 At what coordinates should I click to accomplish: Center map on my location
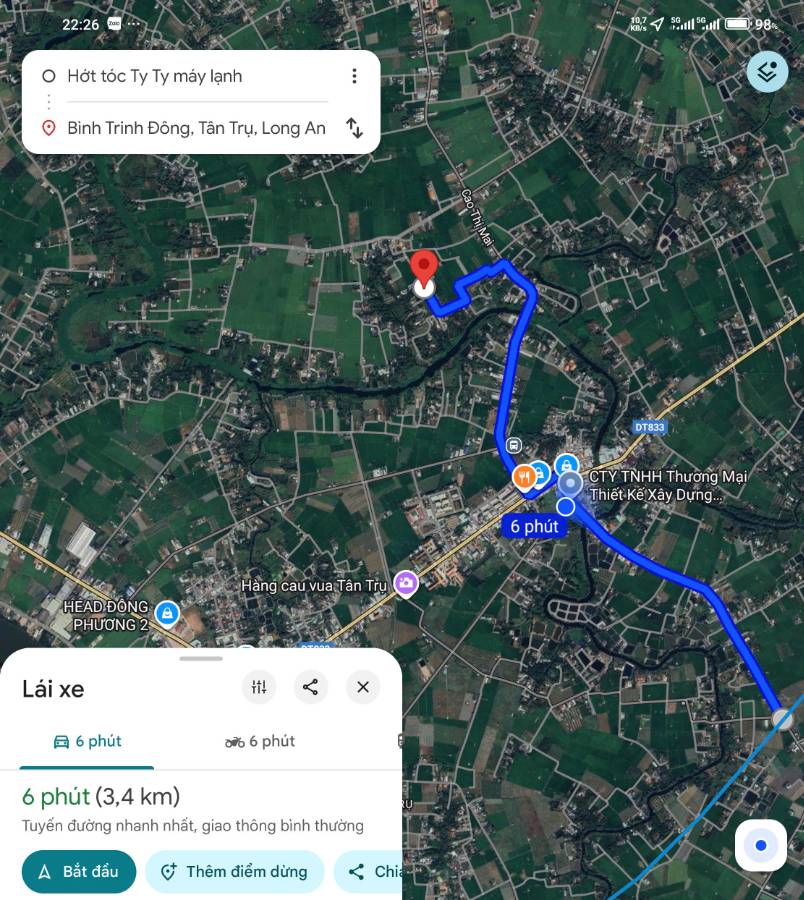pos(761,846)
